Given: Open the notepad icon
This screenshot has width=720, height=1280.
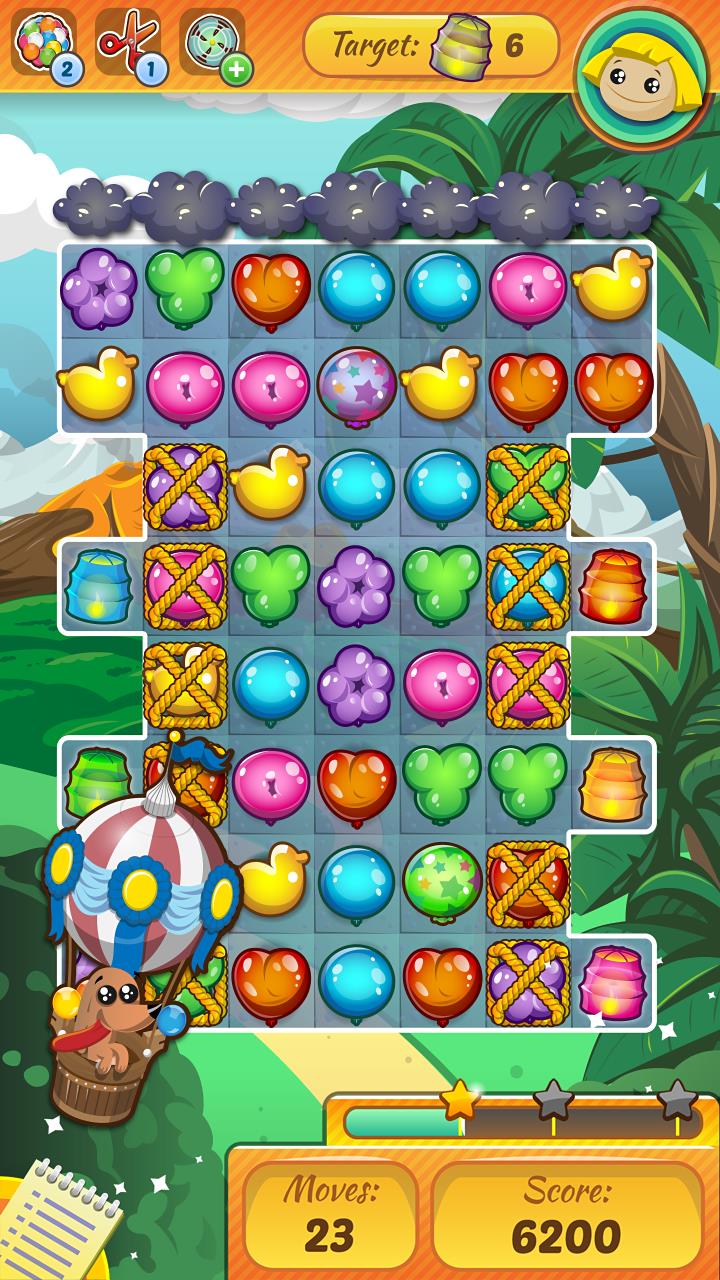Looking at the screenshot, I should pos(60,1224).
